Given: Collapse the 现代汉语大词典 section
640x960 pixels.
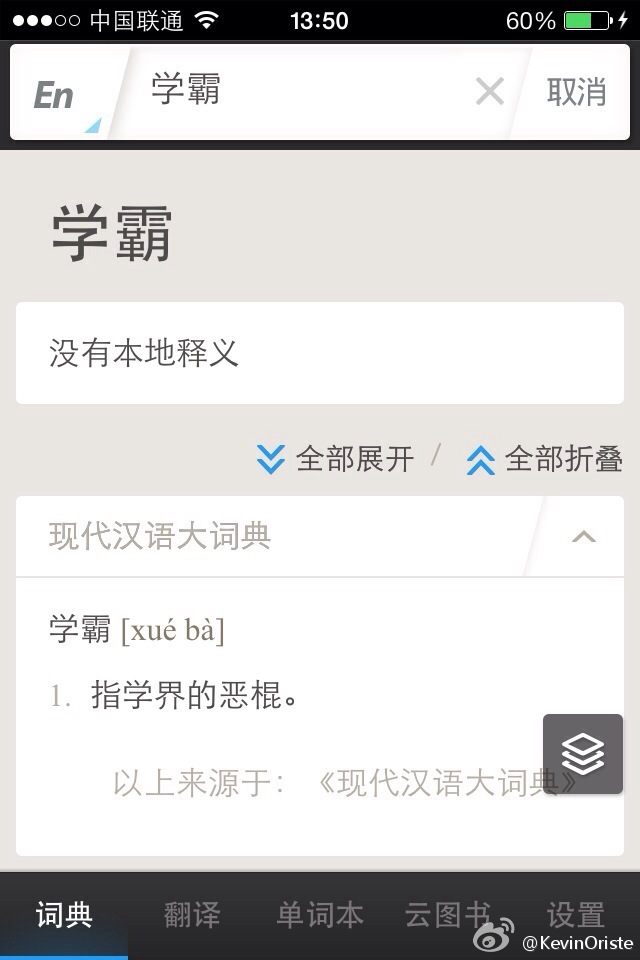Looking at the screenshot, I should point(583,537).
